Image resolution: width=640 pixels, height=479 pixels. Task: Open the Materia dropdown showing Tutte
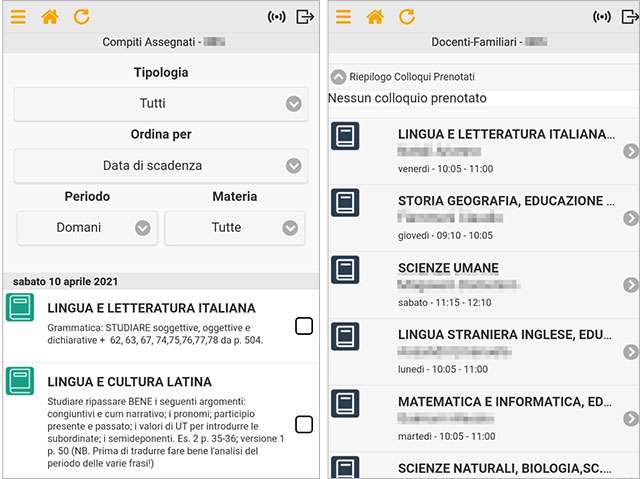click(x=234, y=228)
